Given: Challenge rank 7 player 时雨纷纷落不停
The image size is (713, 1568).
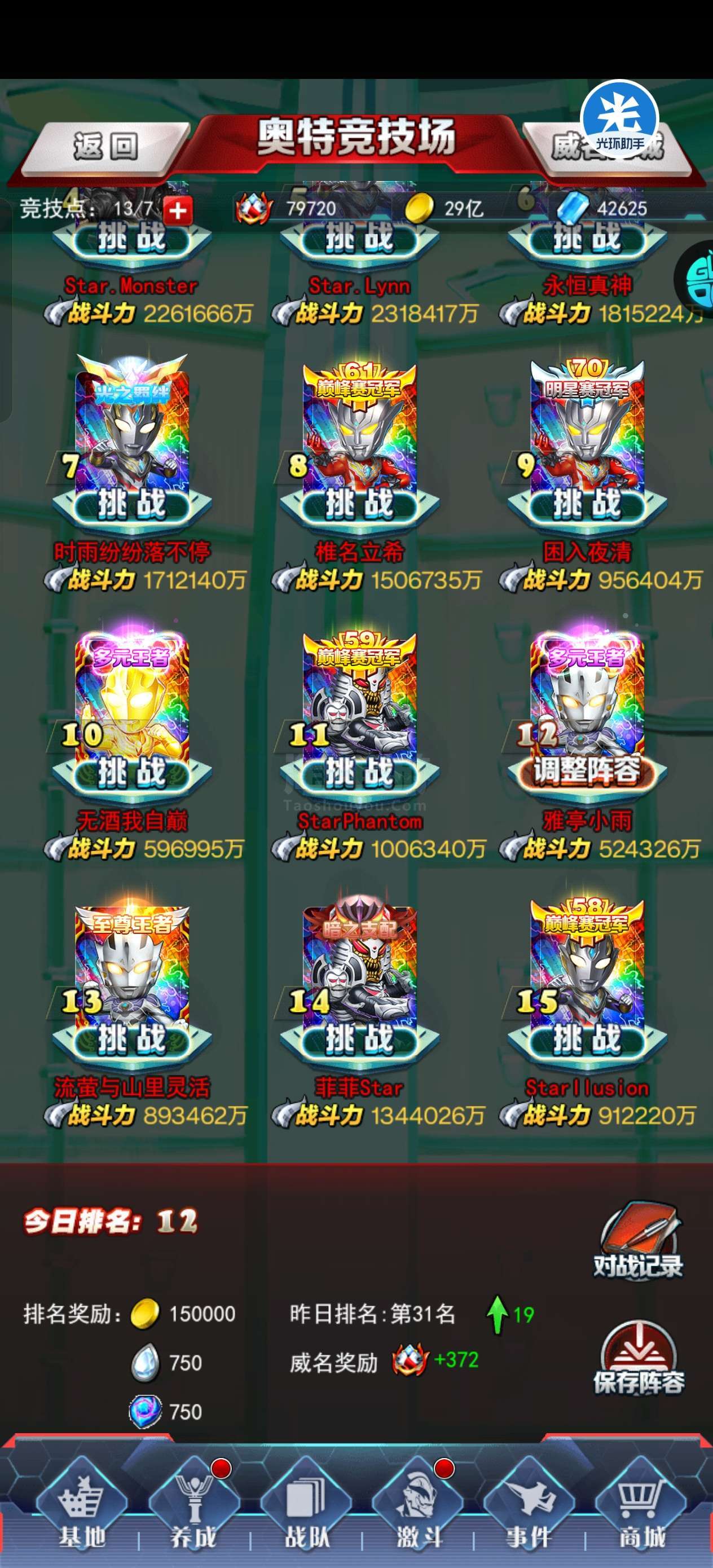Looking at the screenshot, I should 132,505.
